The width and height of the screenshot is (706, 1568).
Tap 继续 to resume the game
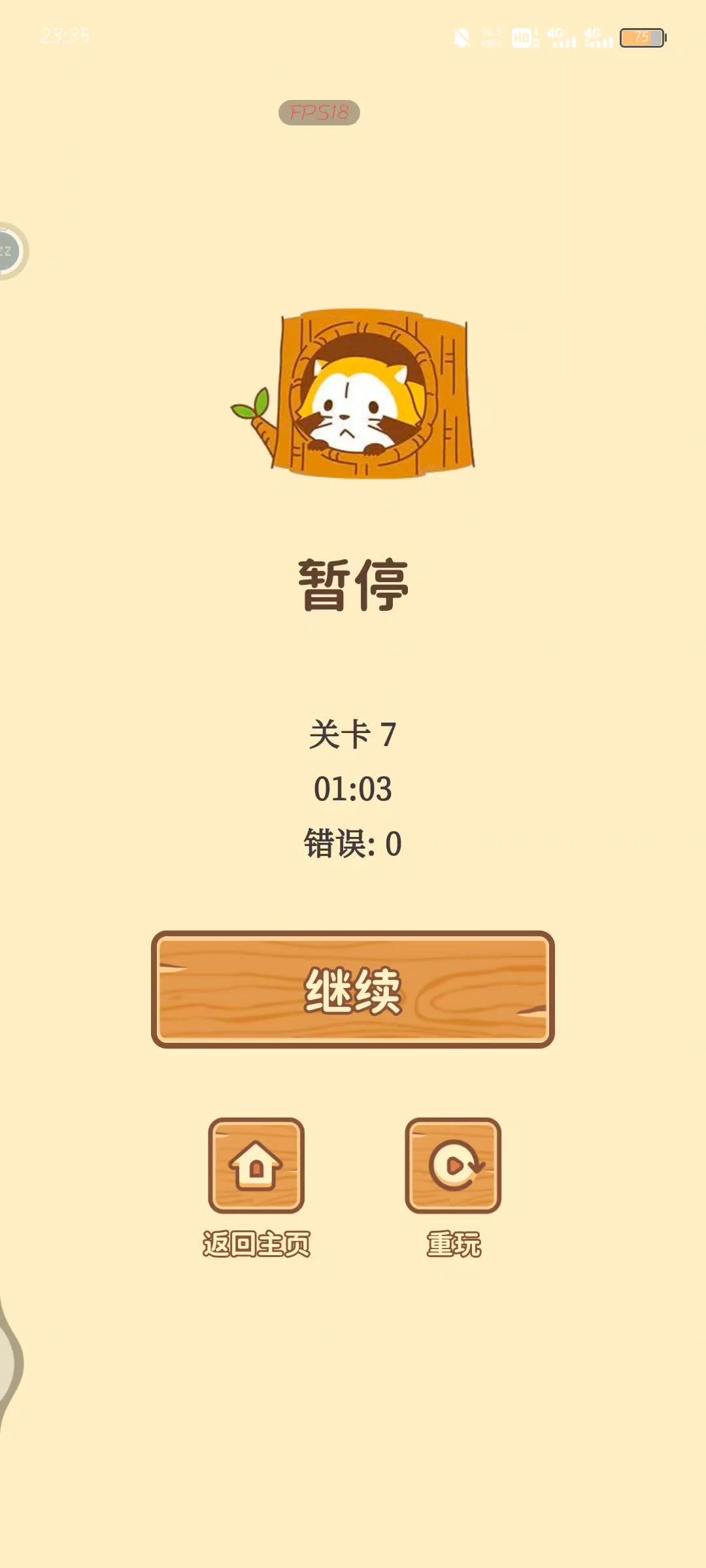point(353,989)
